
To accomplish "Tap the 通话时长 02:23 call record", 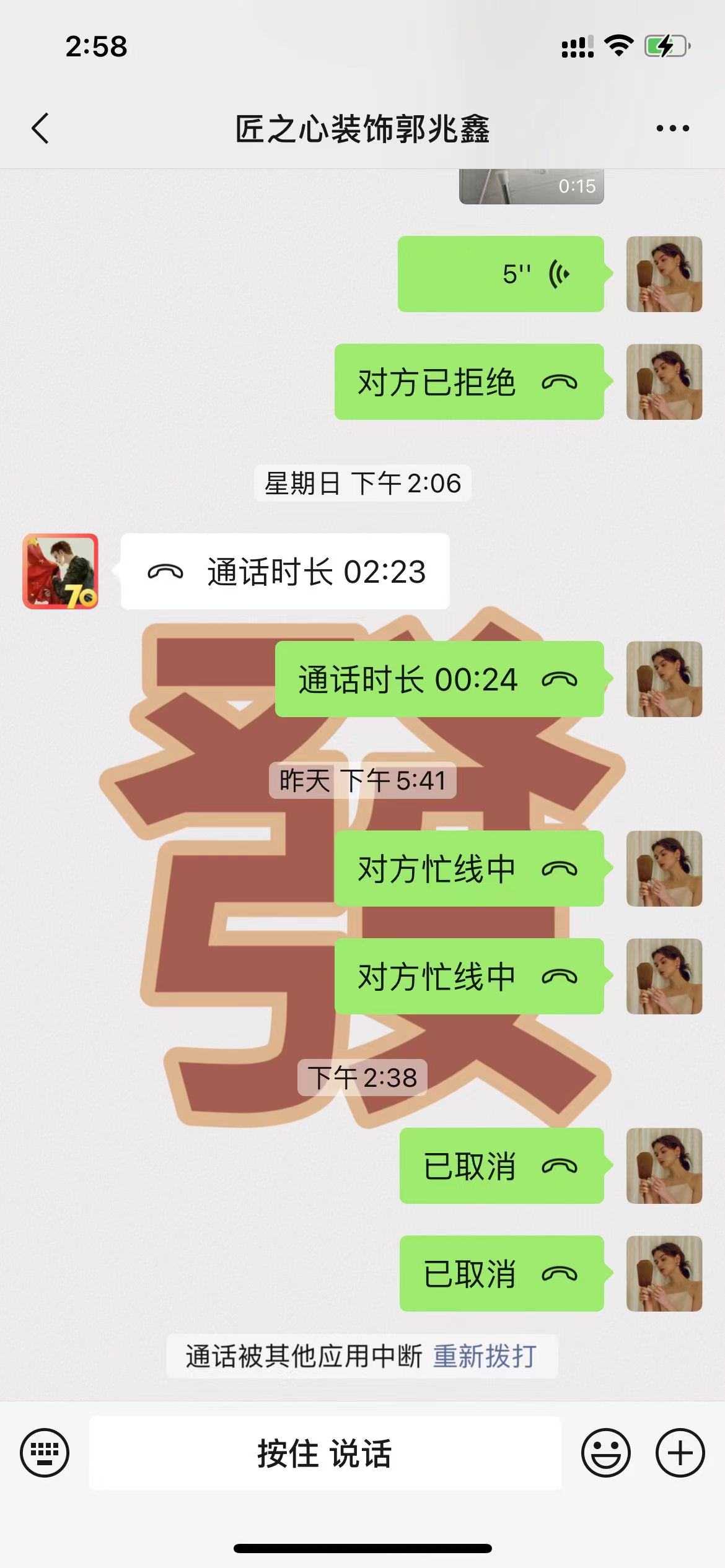I will (285, 571).
